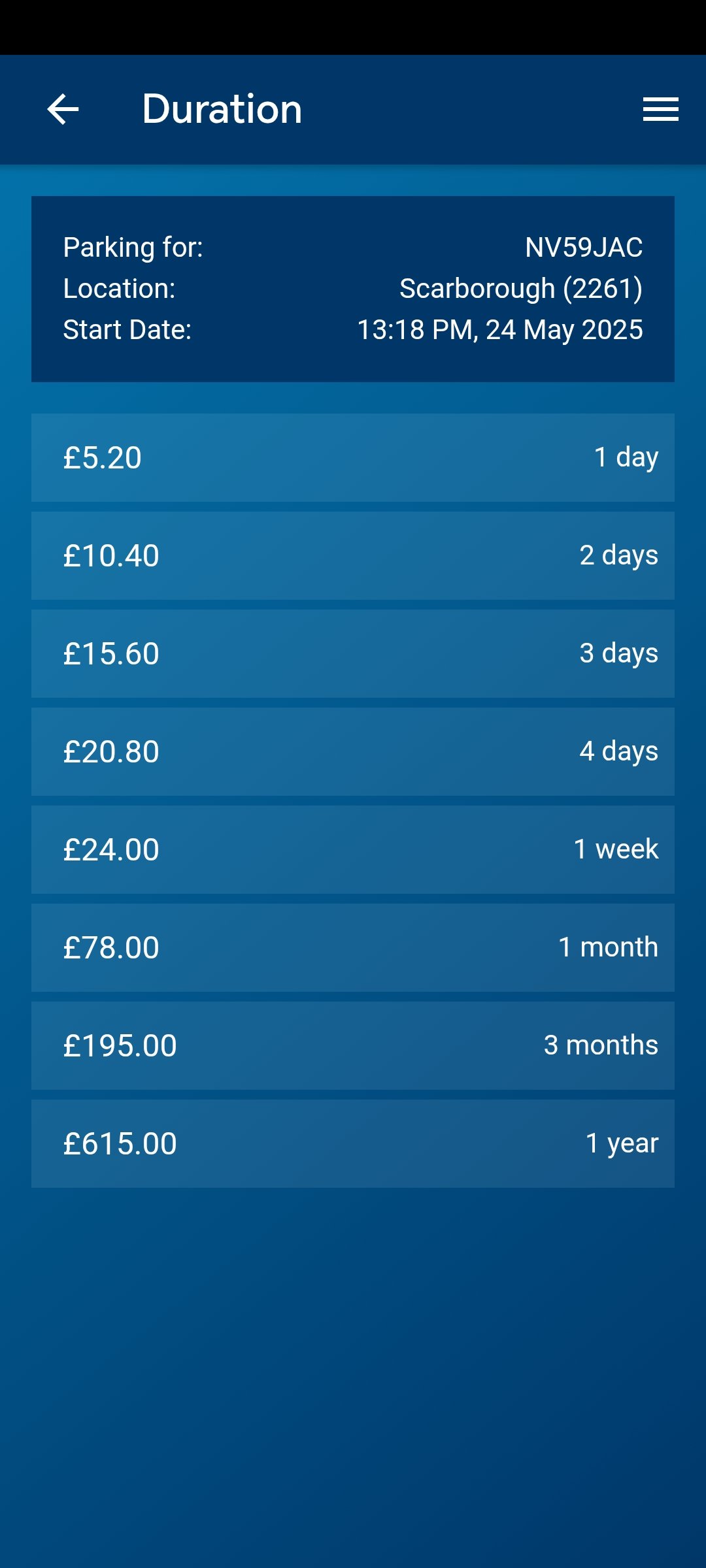This screenshot has width=706, height=1568.
Task: Select 4 days for £20.80
Action: tap(353, 751)
